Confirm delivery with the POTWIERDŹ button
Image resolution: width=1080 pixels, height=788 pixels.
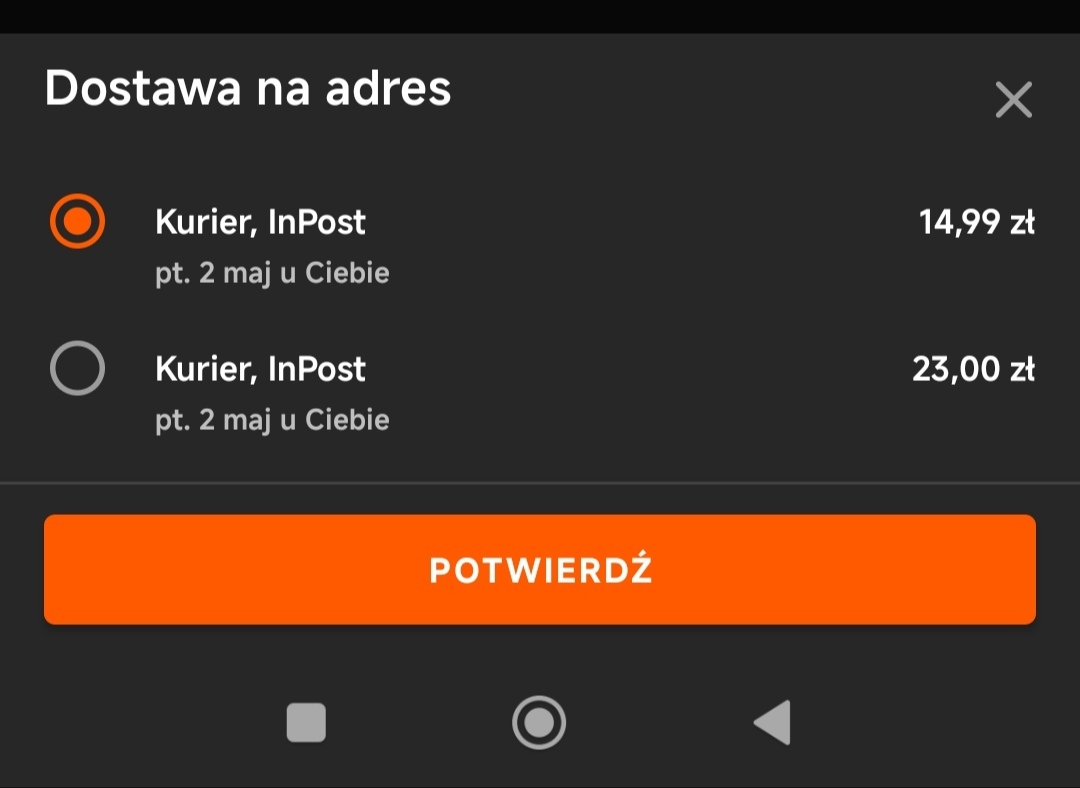pyautogui.click(x=540, y=570)
